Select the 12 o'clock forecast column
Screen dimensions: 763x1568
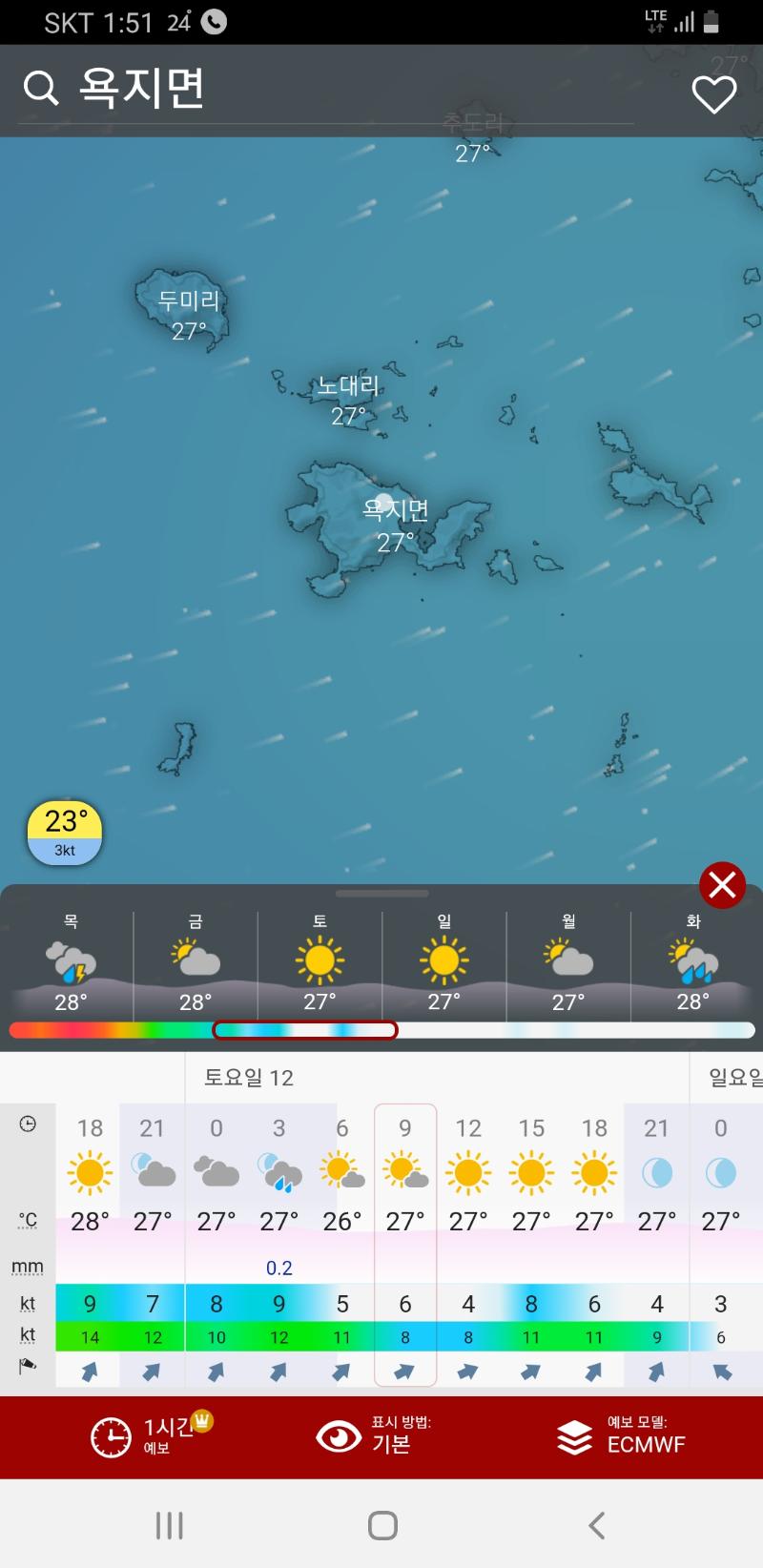(468, 1240)
